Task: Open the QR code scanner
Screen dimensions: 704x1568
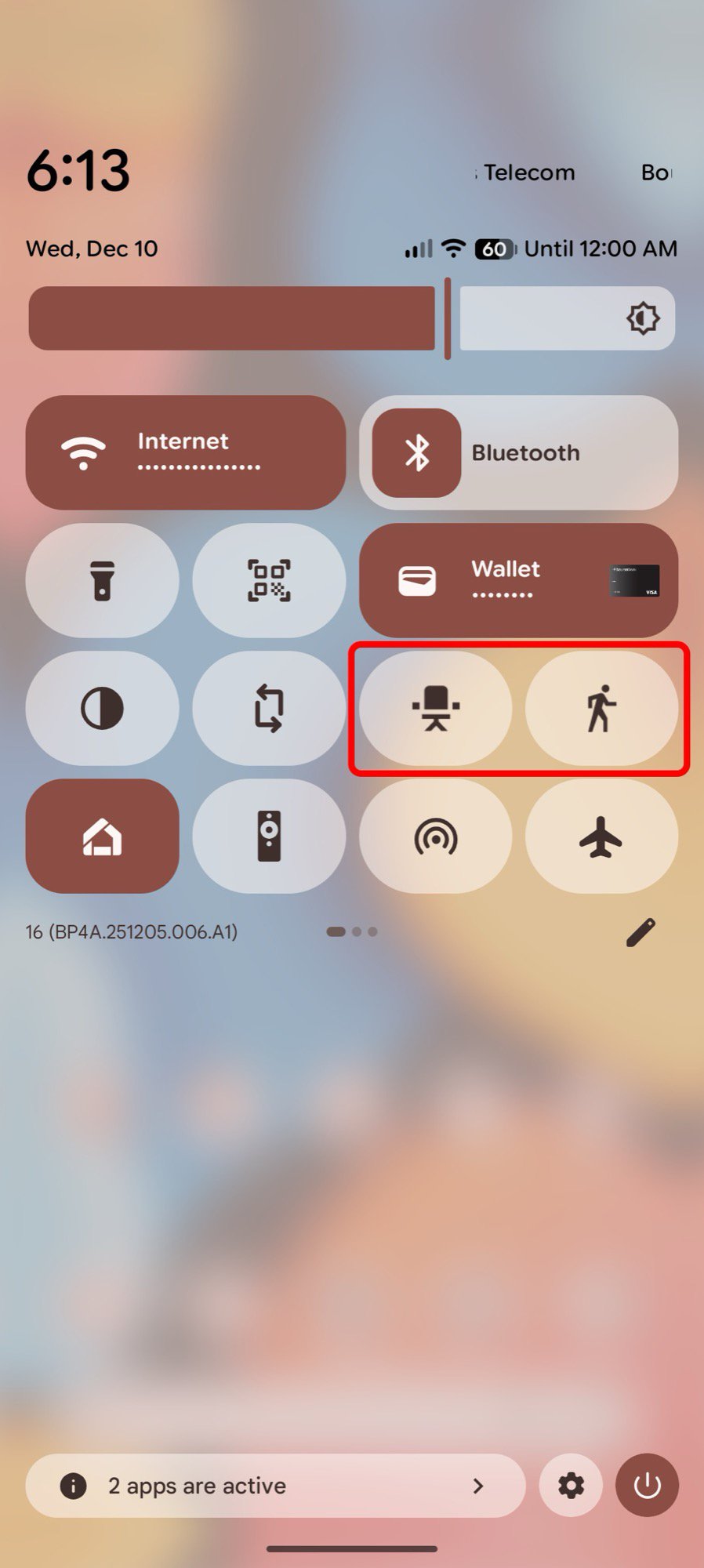Action: pyautogui.click(x=269, y=580)
